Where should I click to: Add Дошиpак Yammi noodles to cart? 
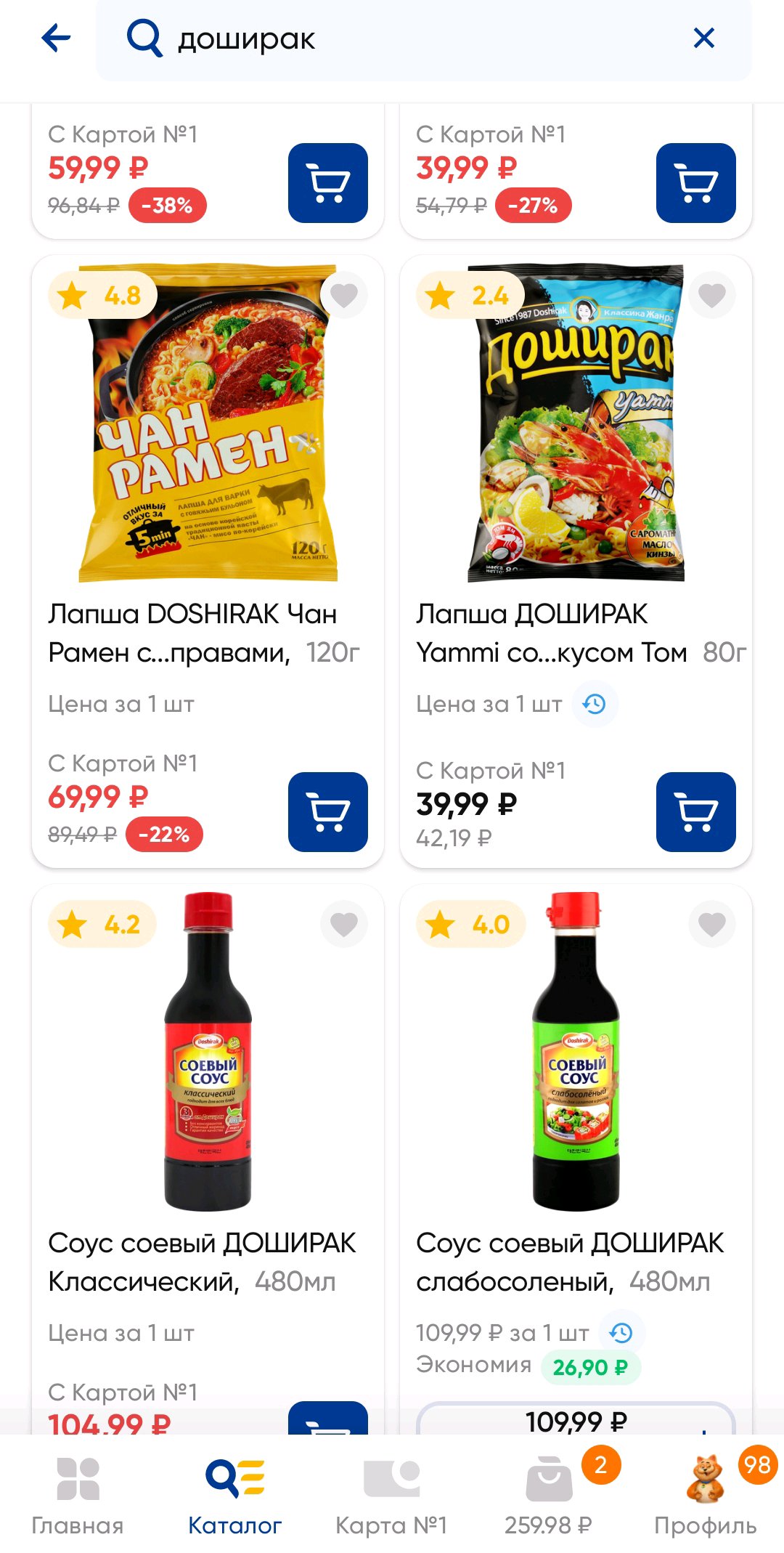[x=695, y=811]
